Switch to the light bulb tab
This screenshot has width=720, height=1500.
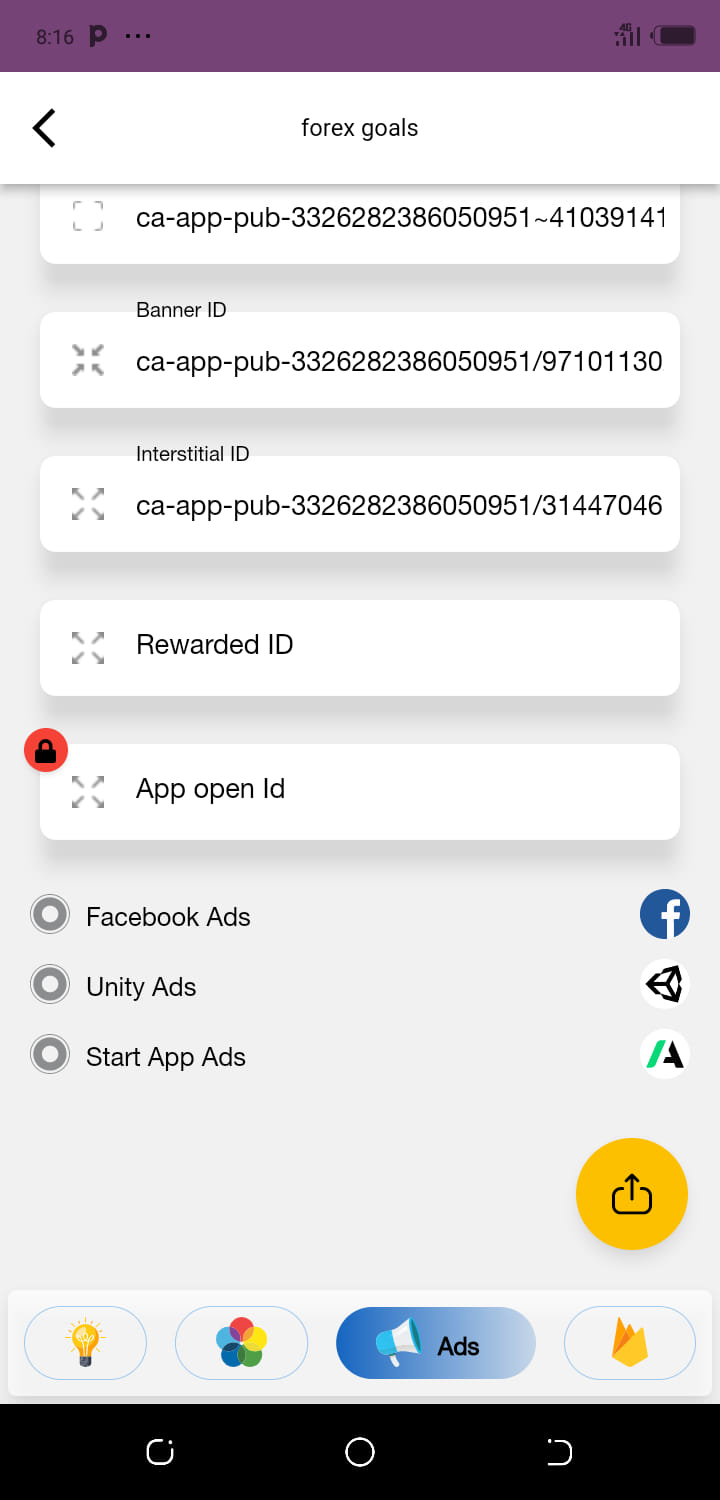85,1343
